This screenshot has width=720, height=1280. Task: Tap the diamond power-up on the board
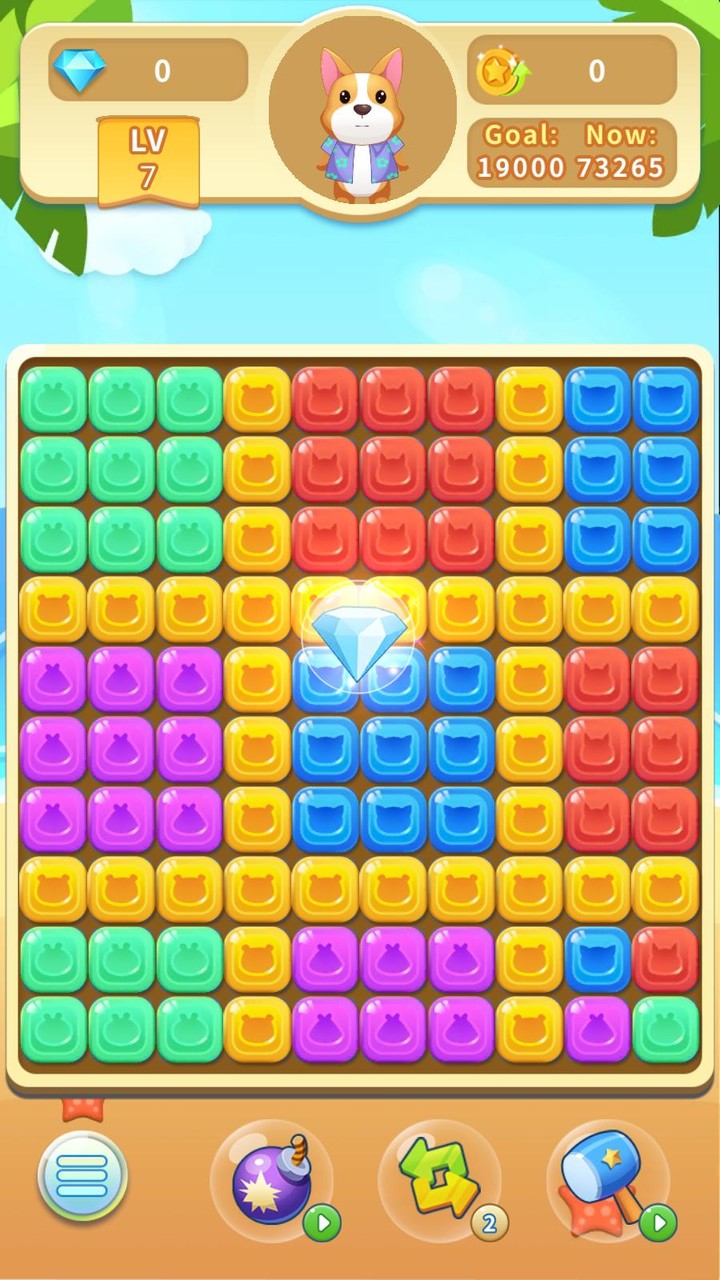coord(358,637)
